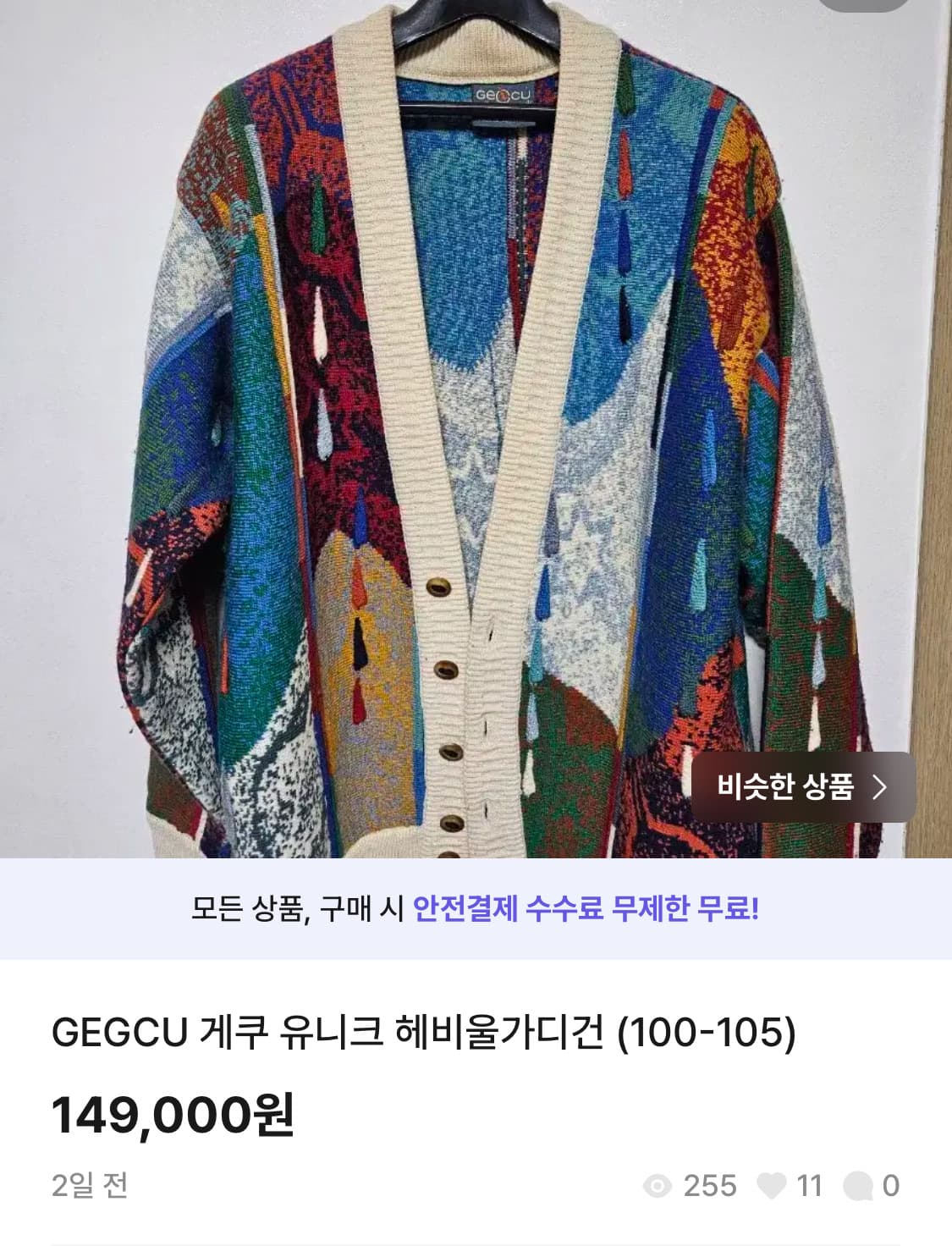Tap the colorful cardigan product photo

tap(474, 423)
